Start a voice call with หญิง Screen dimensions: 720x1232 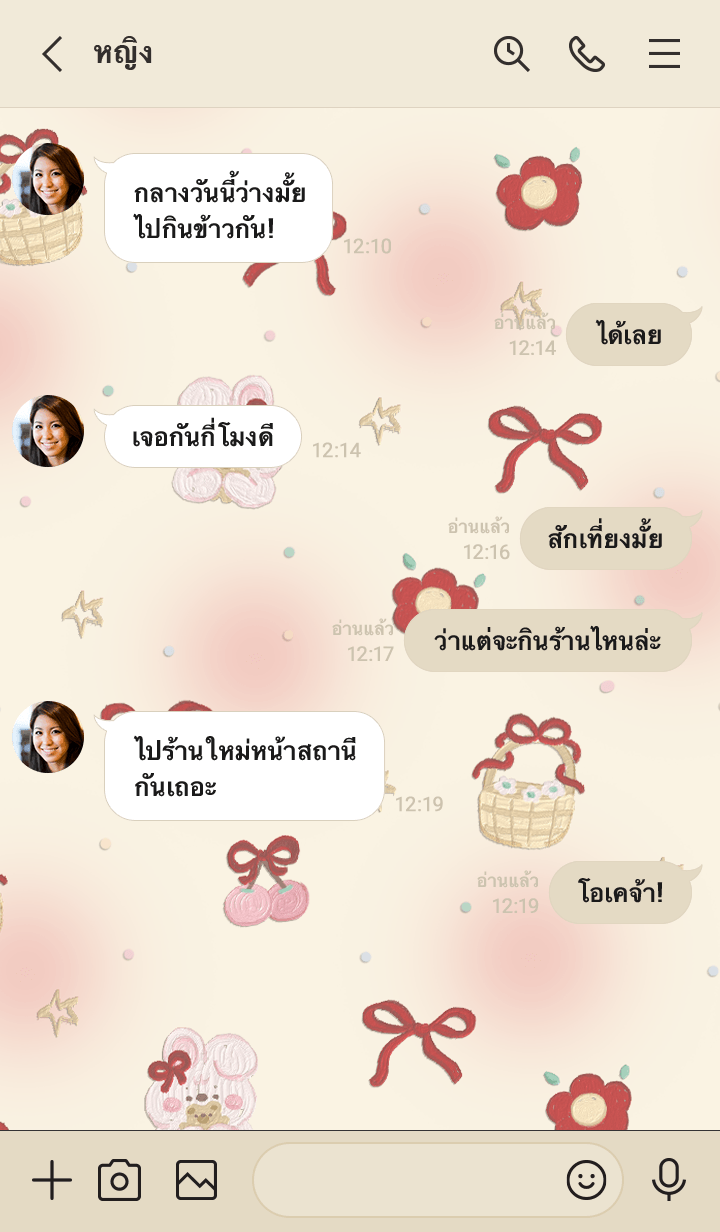tap(587, 54)
